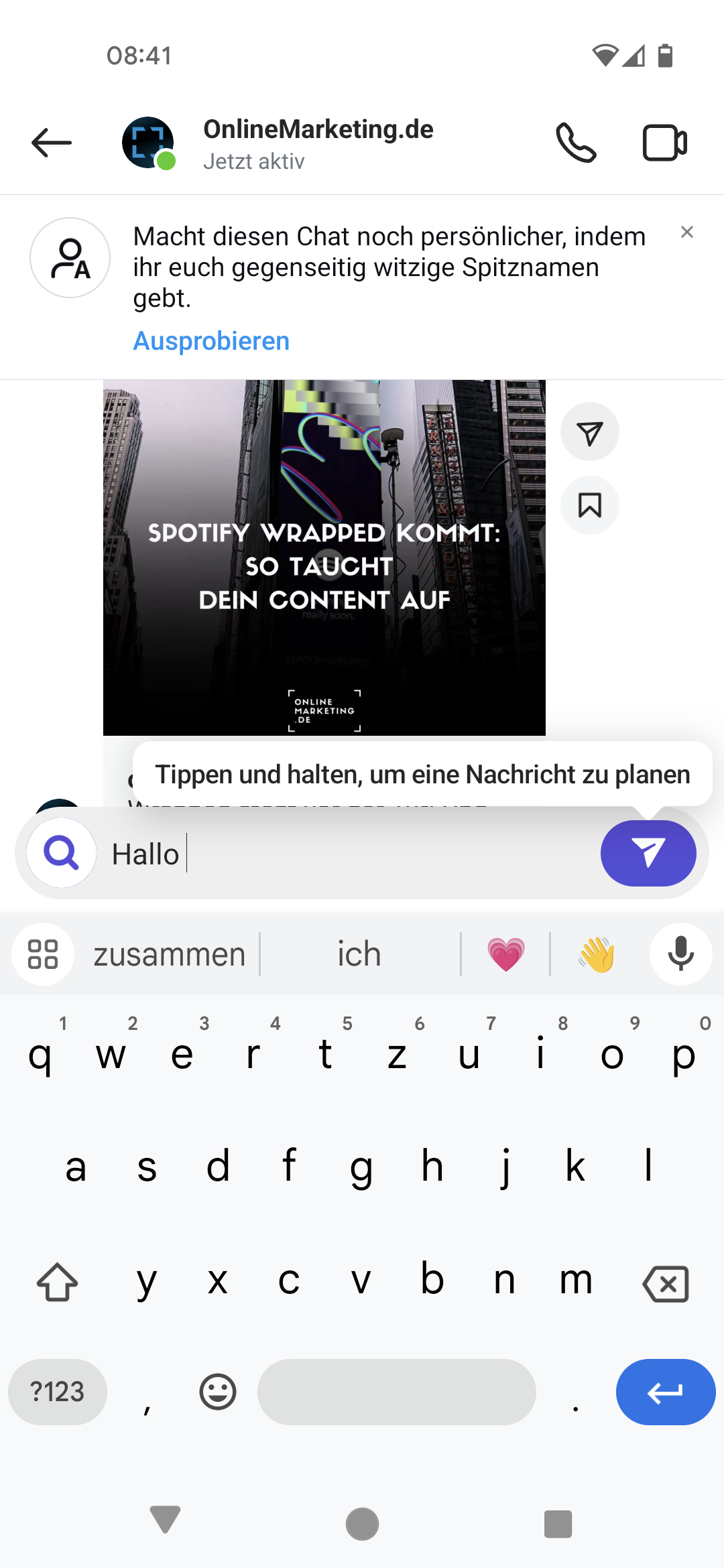Screen dimensions: 724x1568
Task: Bookmark the shared Spotify Wrapped post
Action: (589, 505)
